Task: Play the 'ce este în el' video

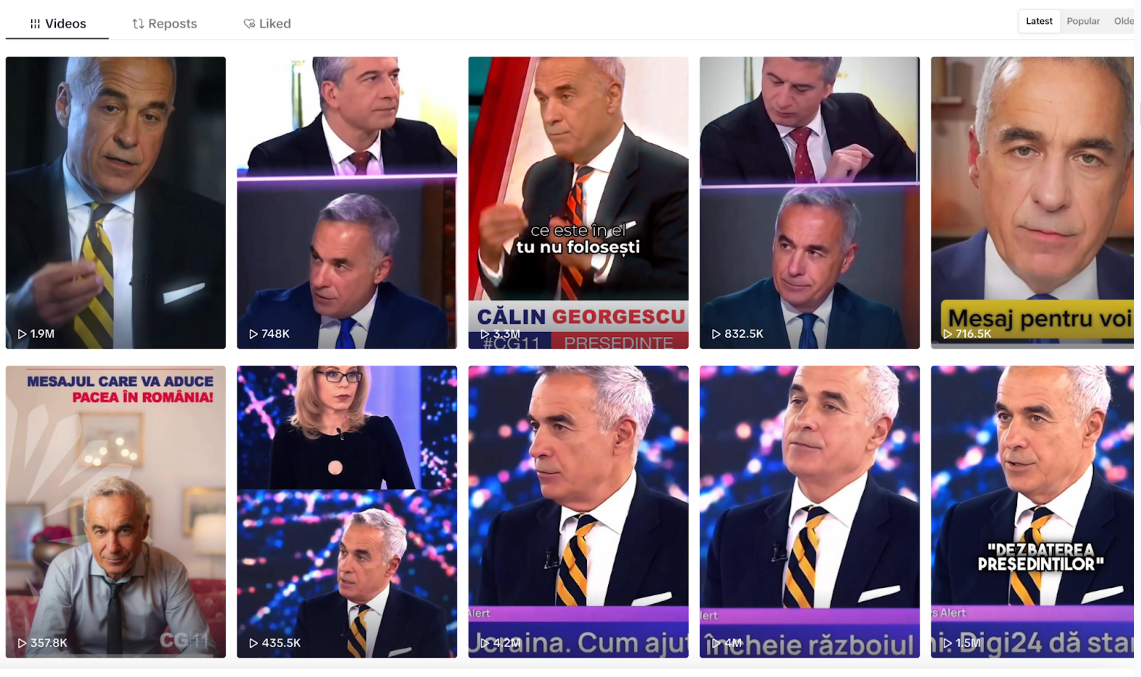Action: (578, 202)
